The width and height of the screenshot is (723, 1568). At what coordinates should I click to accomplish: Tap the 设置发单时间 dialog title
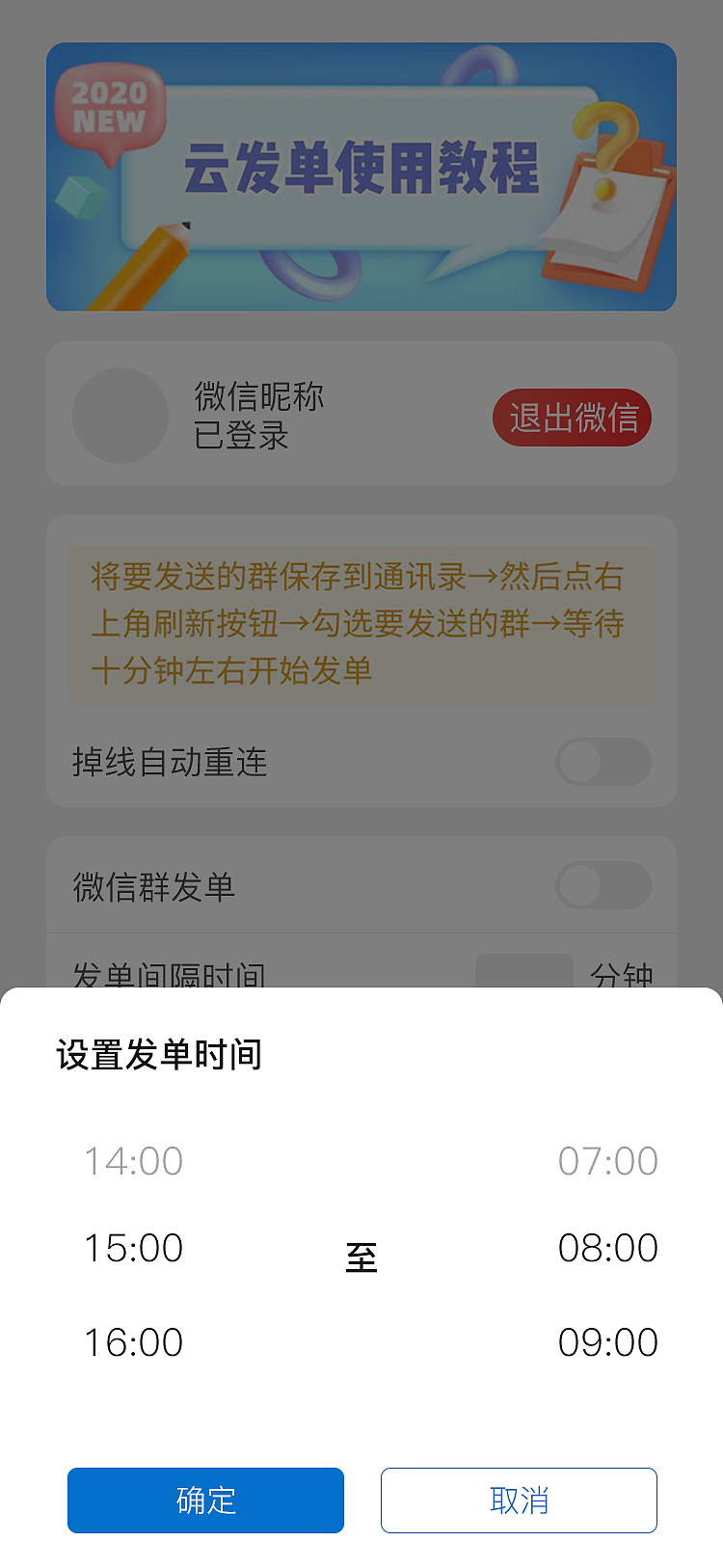(x=160, y=1055)
